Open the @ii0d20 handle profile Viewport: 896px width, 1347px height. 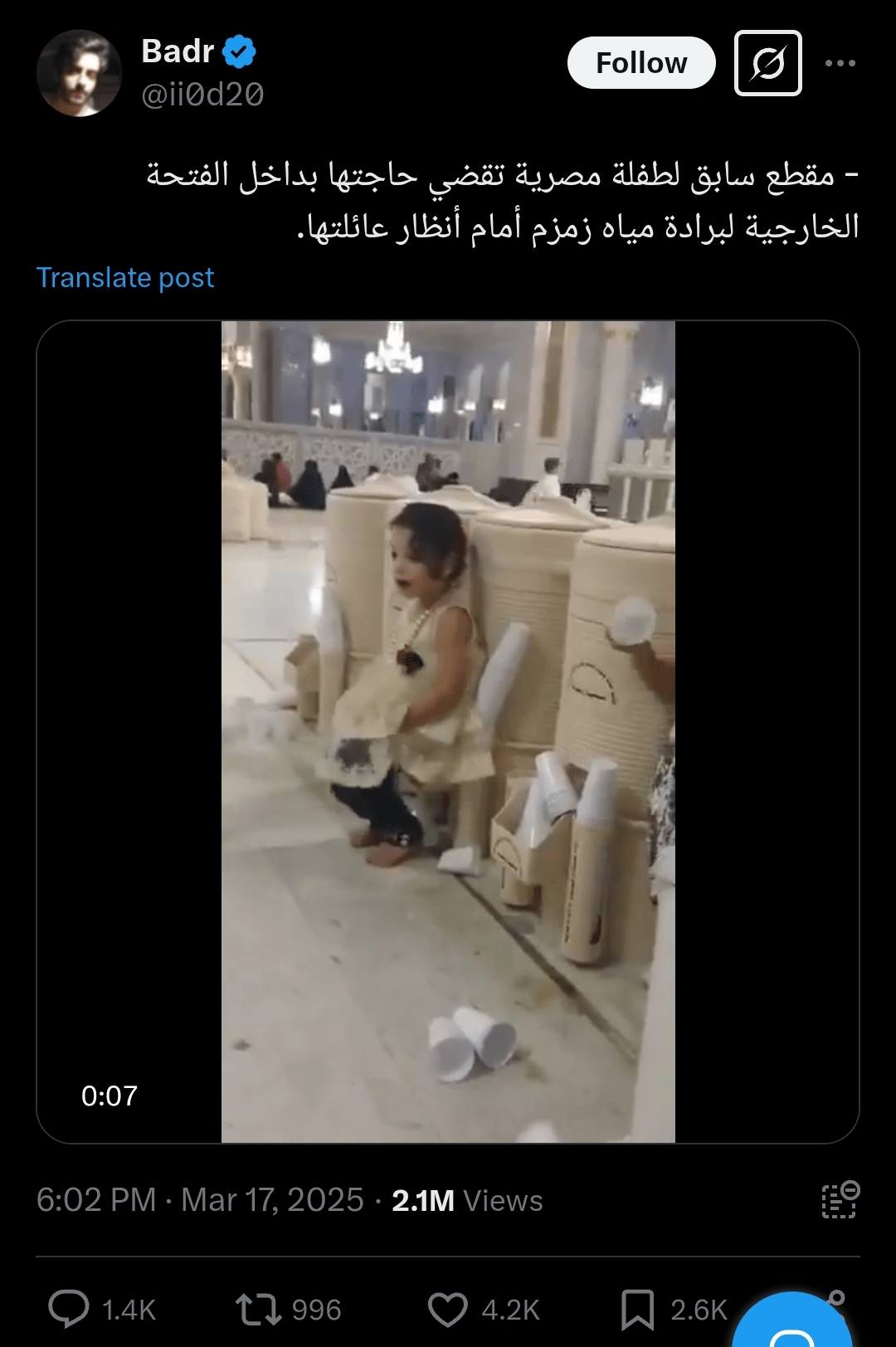pos(202,95)
